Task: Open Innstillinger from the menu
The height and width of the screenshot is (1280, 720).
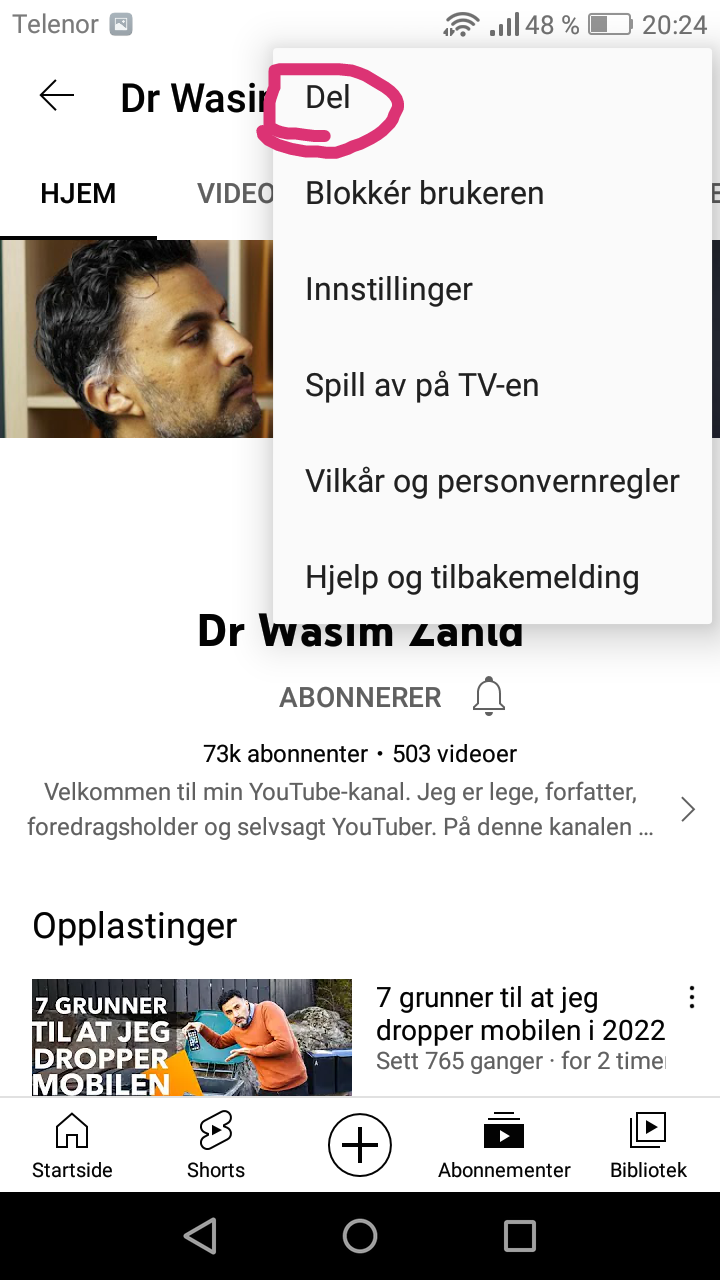Action: click(492, 289)
